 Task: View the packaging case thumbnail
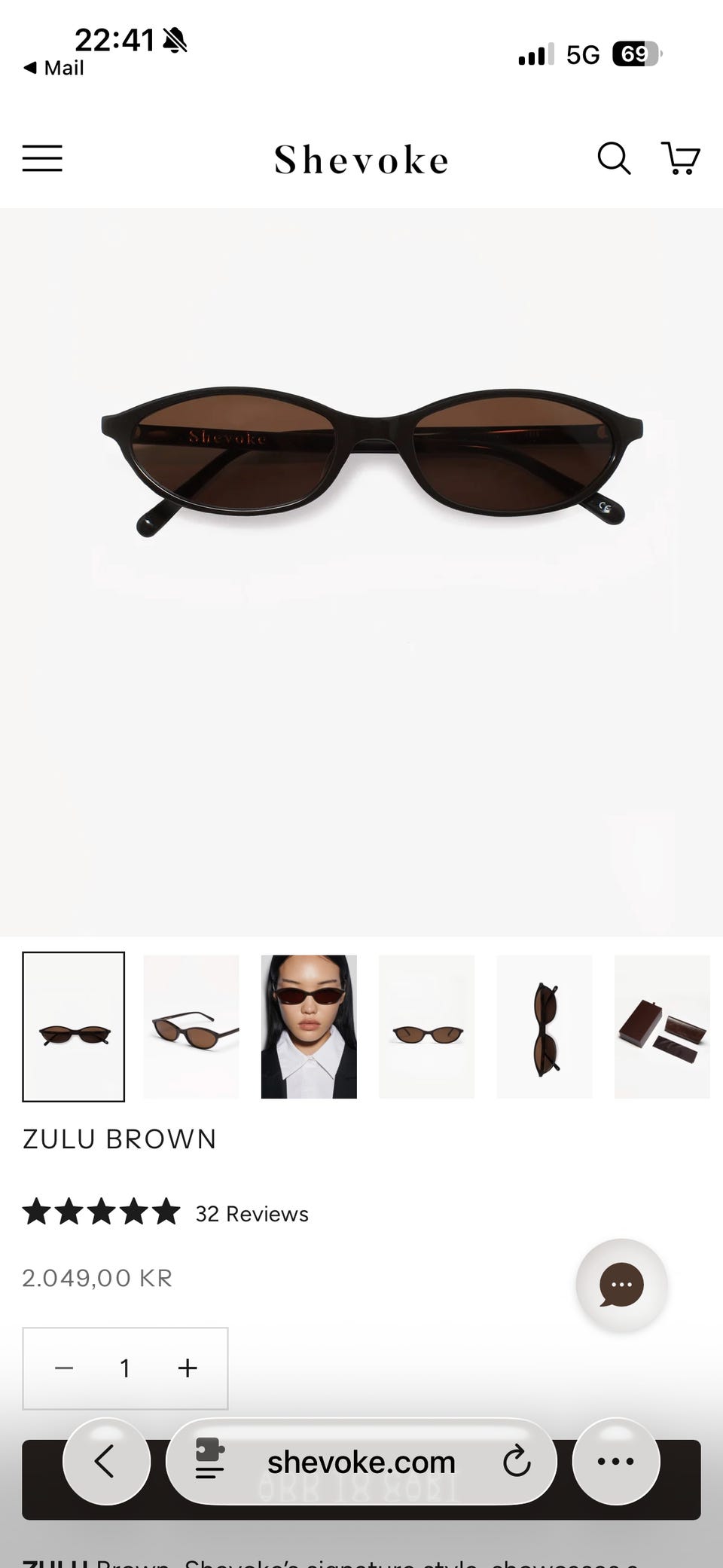pyautogui.click(x=662, y=1026)
